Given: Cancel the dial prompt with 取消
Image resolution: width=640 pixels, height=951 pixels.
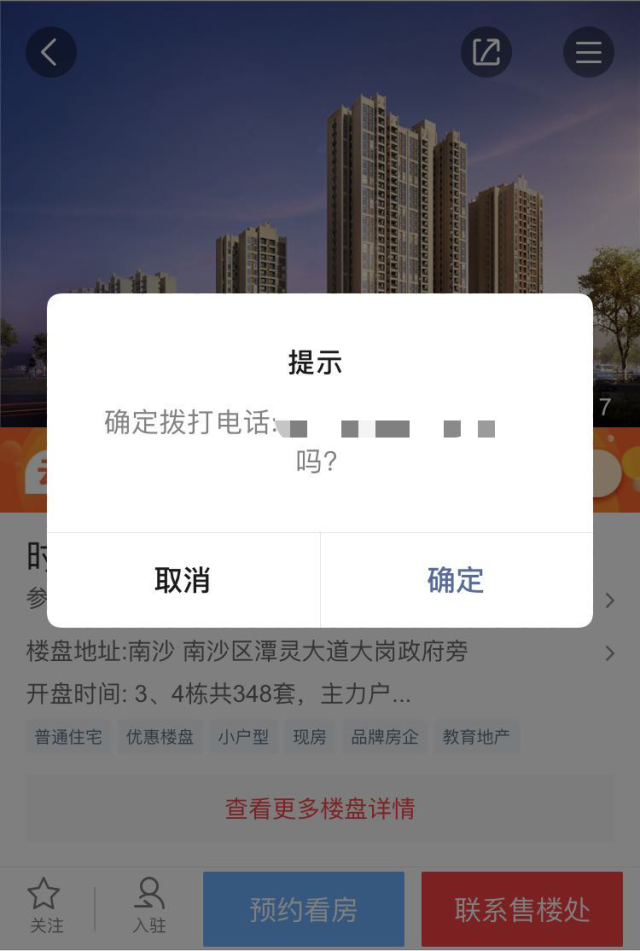Looking at the screenshot, I should [182, 580].
